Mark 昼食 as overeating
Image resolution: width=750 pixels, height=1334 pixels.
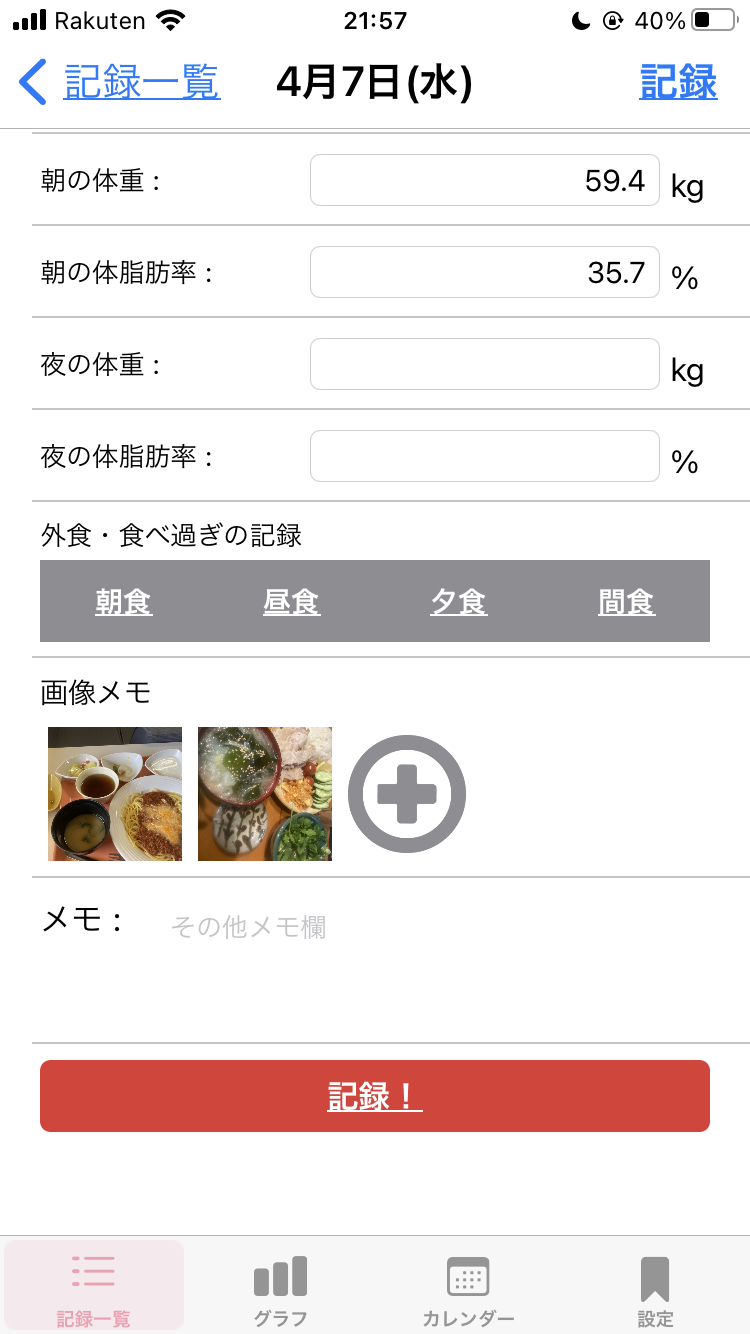pos(292,601)
